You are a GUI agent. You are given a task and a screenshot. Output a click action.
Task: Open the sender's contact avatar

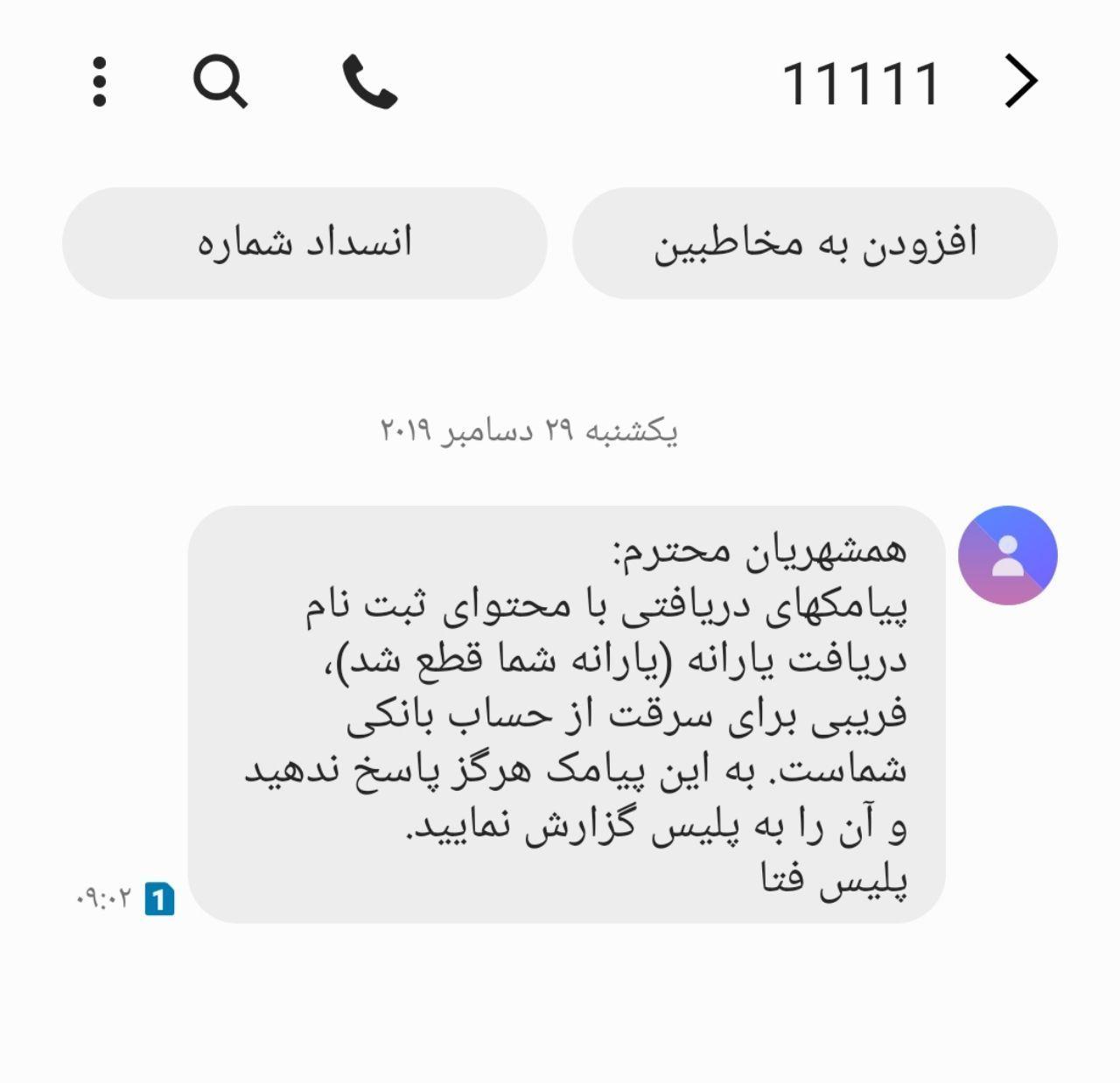(x=1007, y=555)
